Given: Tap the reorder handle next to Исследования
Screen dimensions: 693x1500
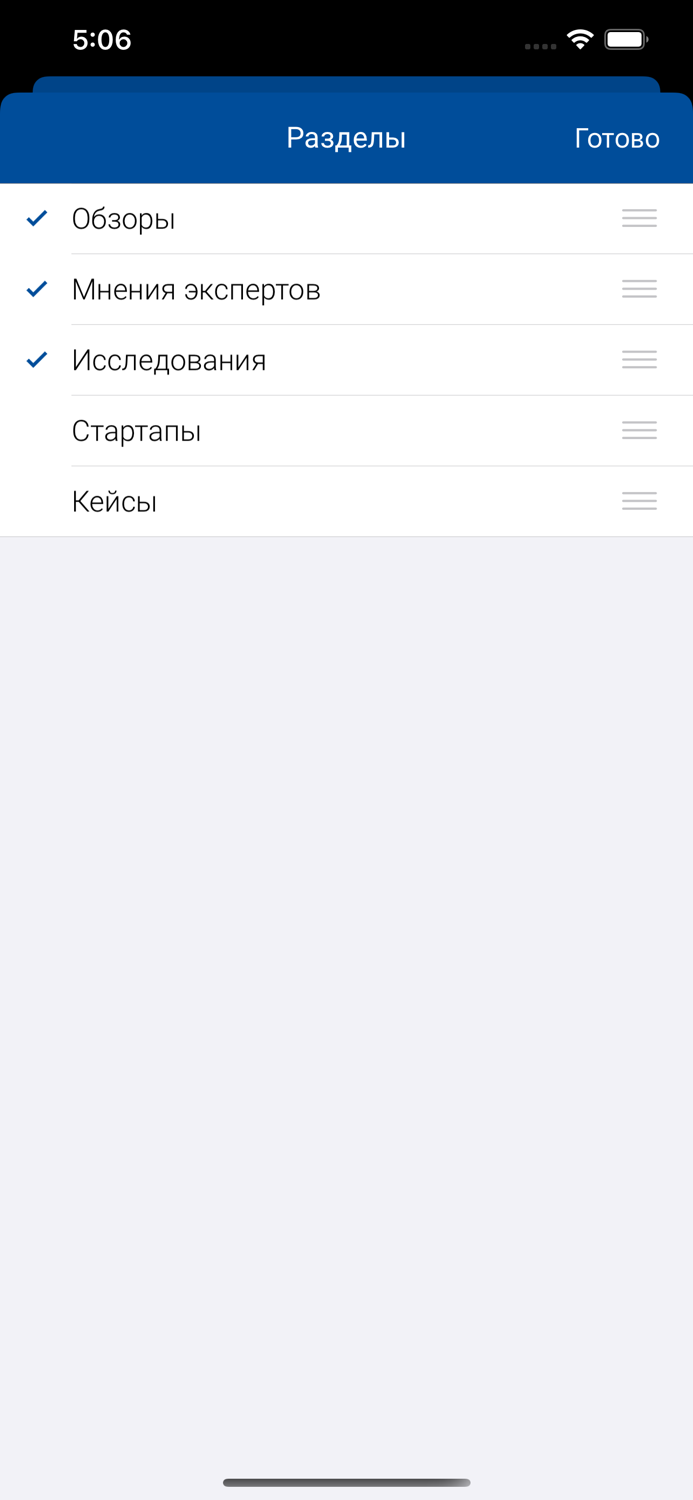Looking at the screenshot, I should (639, 360).
